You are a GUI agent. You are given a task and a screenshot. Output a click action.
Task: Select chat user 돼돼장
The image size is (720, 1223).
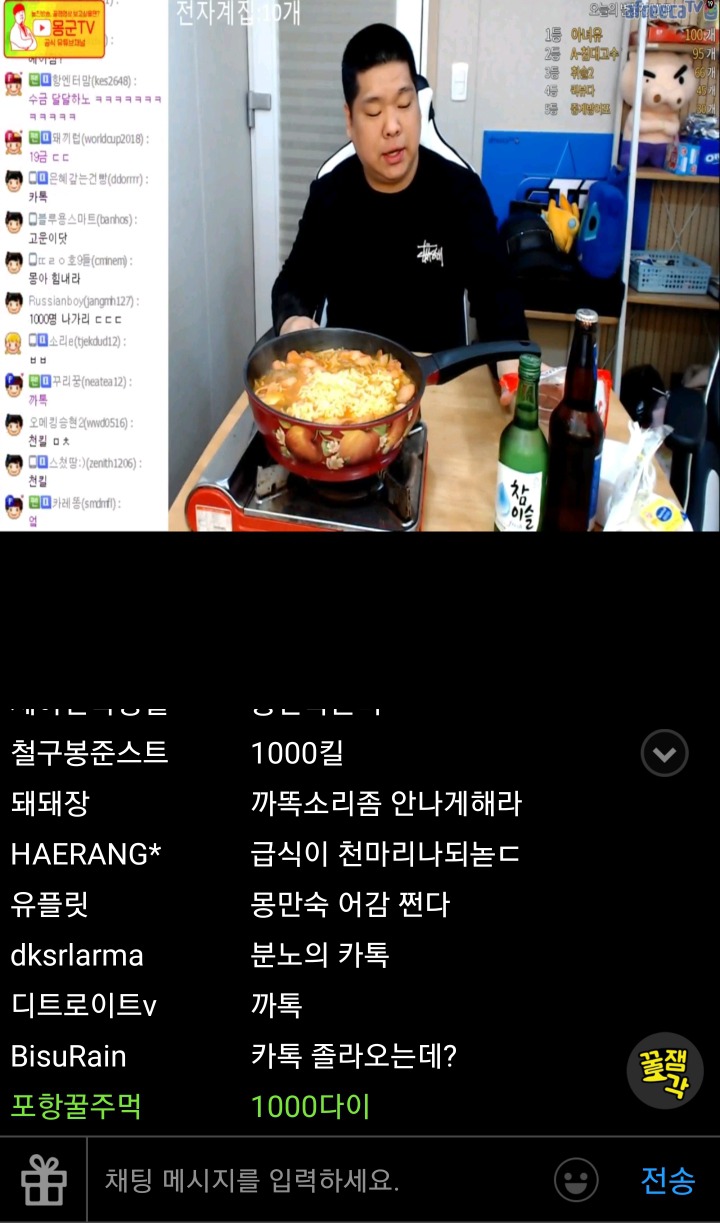[x=50, y=803]
